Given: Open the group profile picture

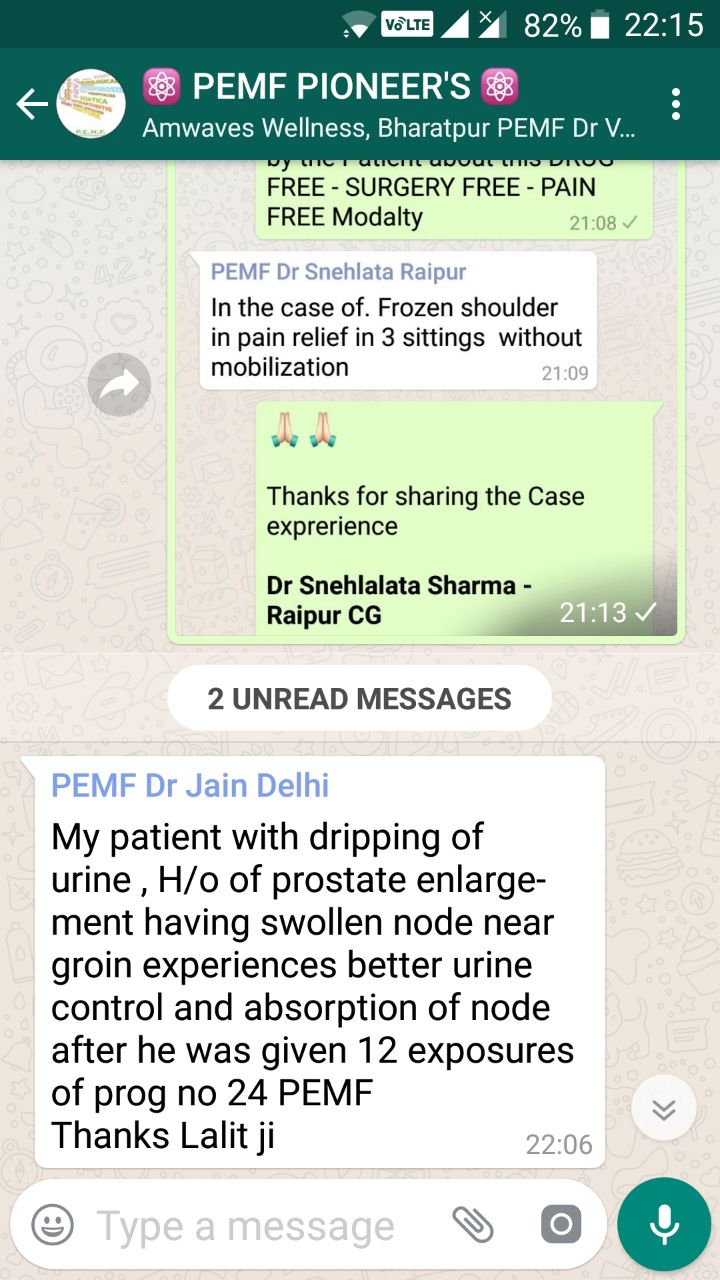Looking at the screenshot, I should (91, 104).
